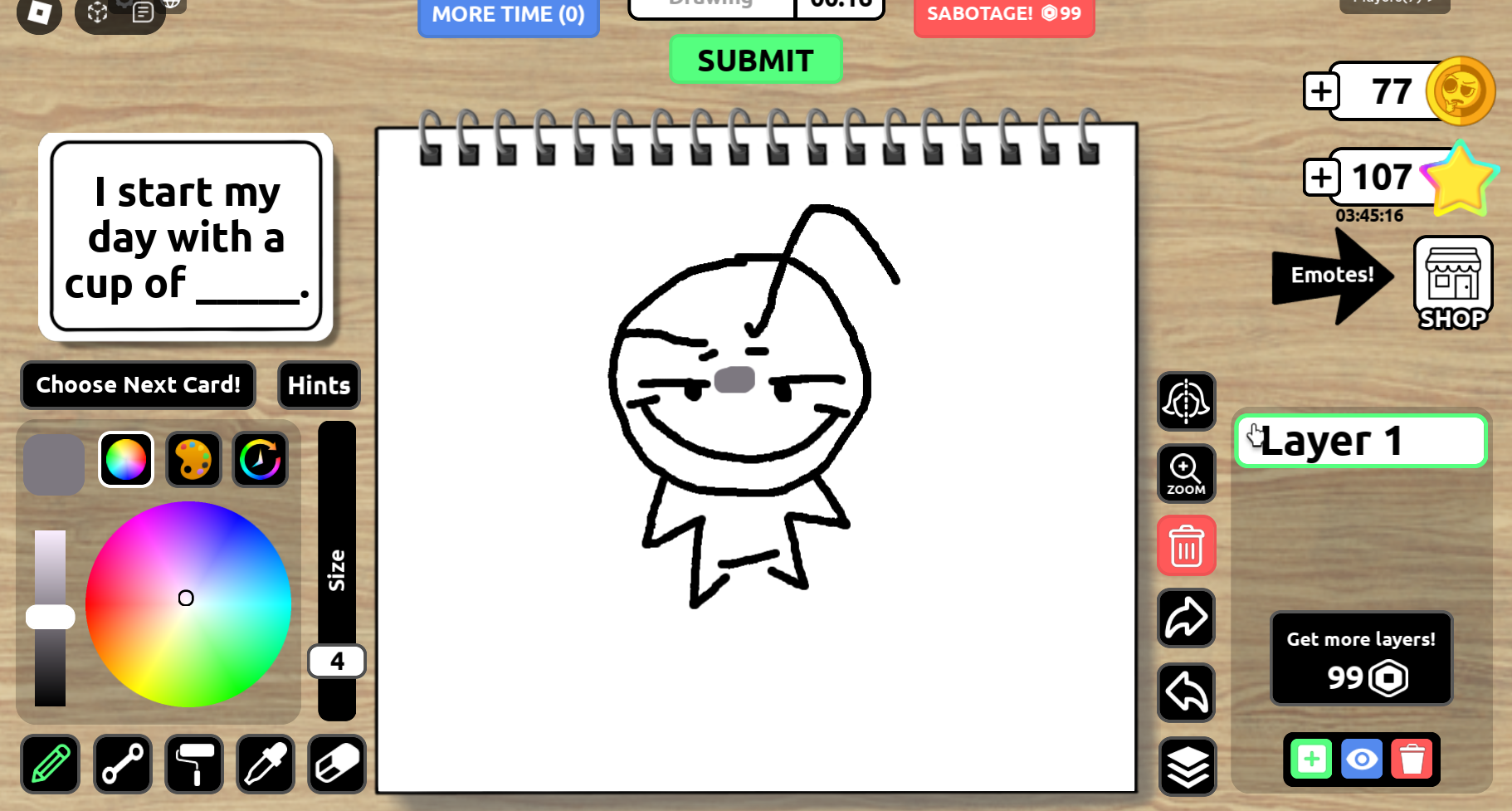Toggle layer visibility eye icon

click(1361, 759)
